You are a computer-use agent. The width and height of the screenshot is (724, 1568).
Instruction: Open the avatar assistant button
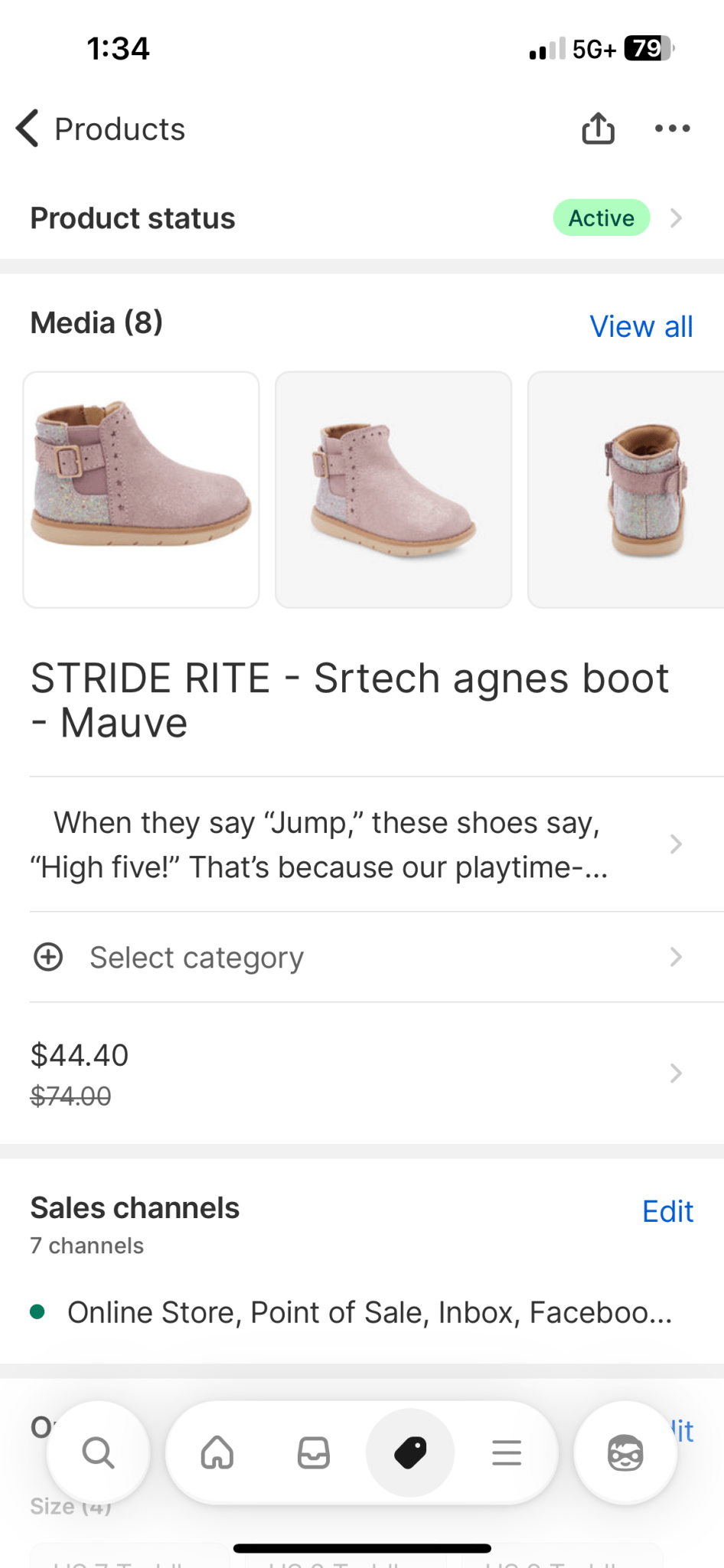[625, 1452]
